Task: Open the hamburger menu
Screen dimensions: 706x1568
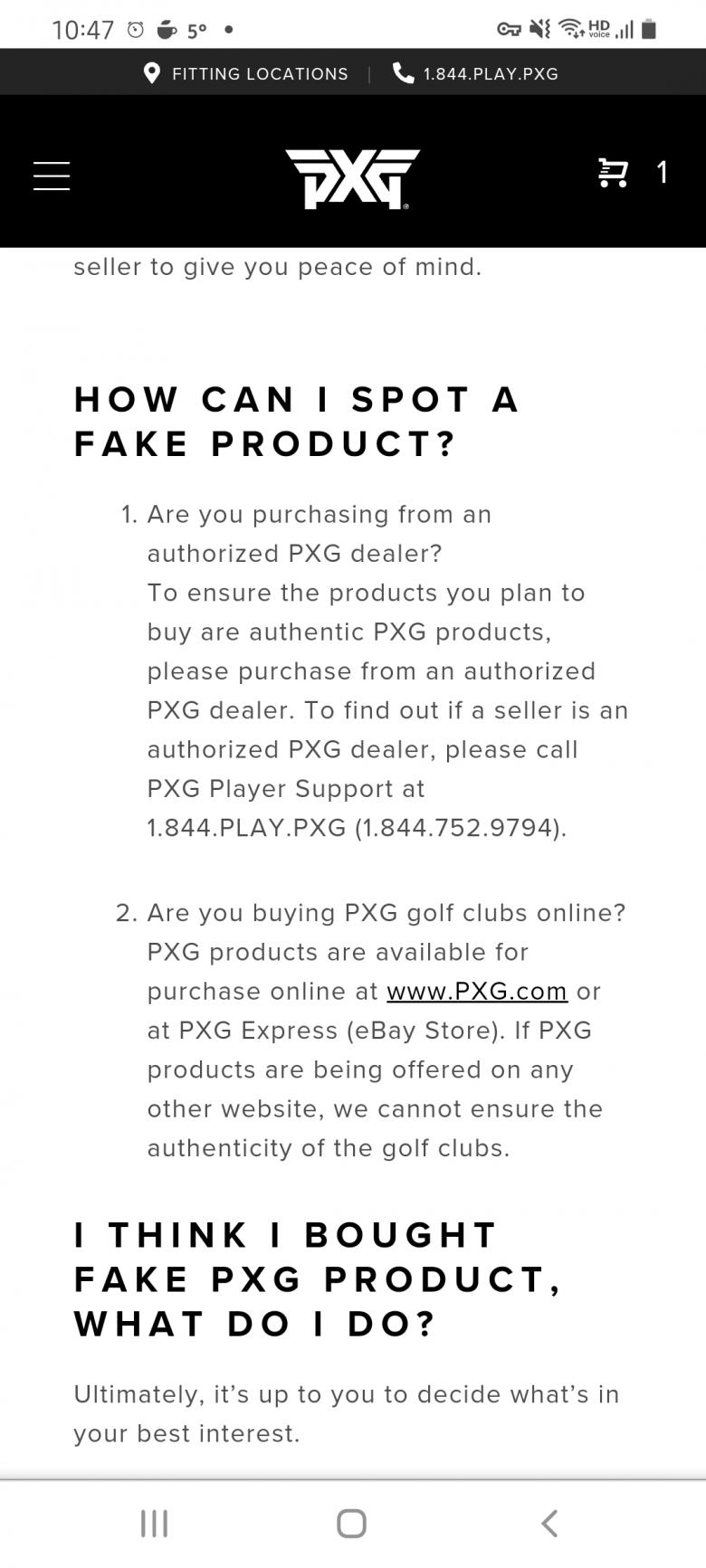Action: 52,176
